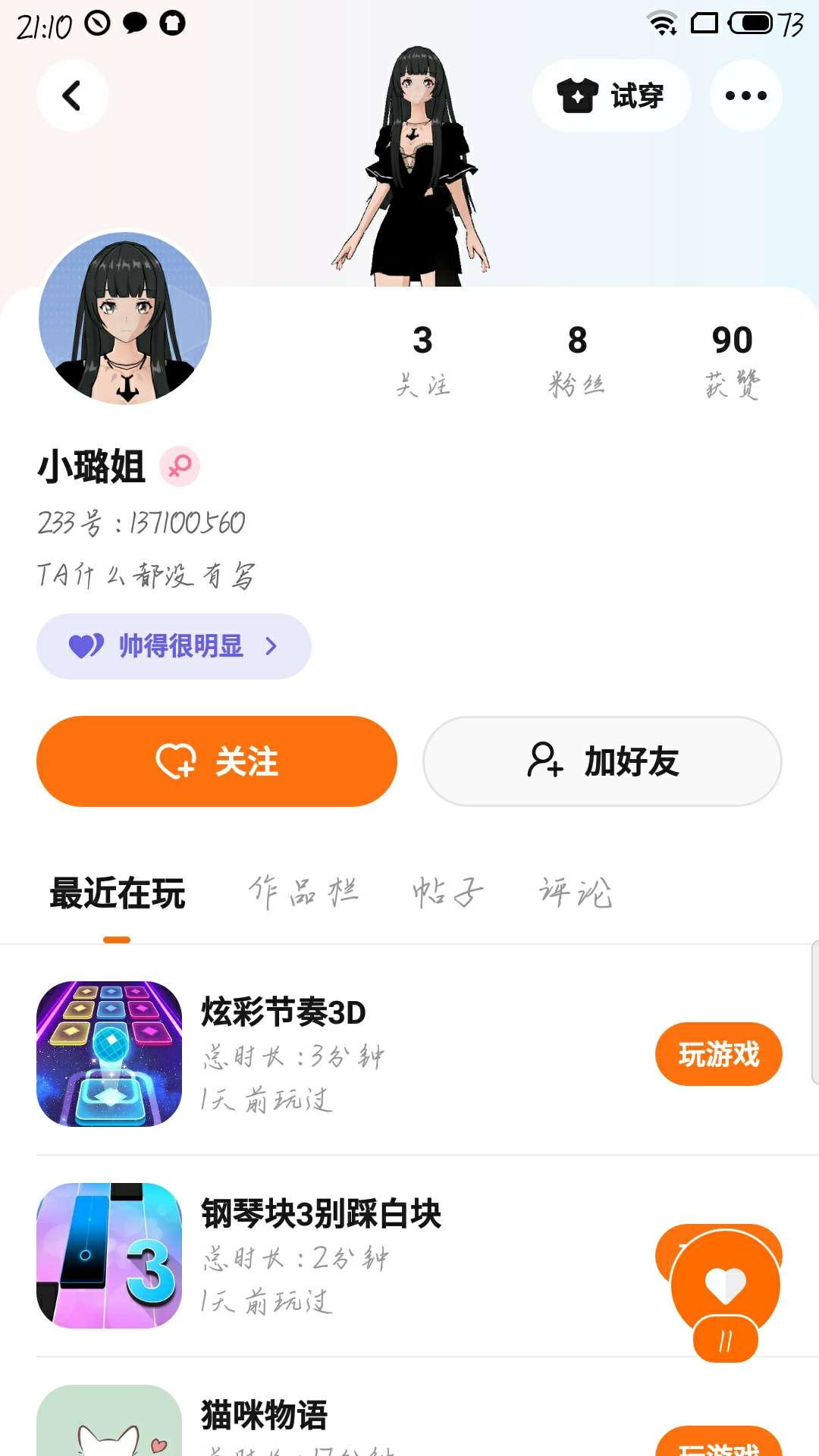Switch to the 评论 tab
This screenshot has width=819, height=1456.
coord(575,893)
